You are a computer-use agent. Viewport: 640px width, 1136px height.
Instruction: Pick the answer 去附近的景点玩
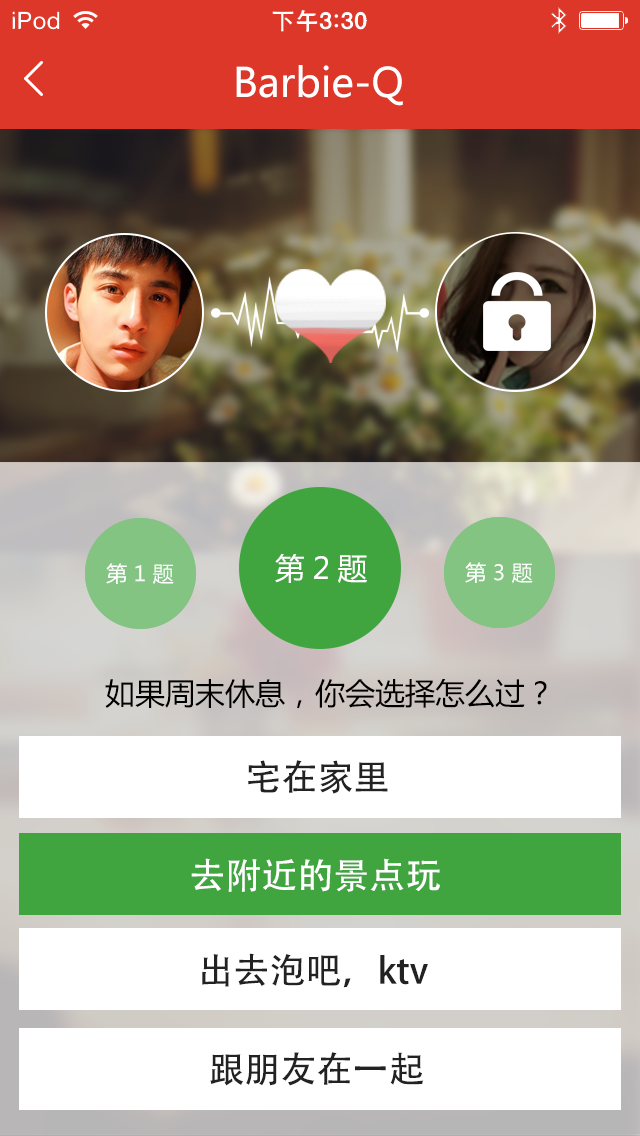(x=320, y=874)
